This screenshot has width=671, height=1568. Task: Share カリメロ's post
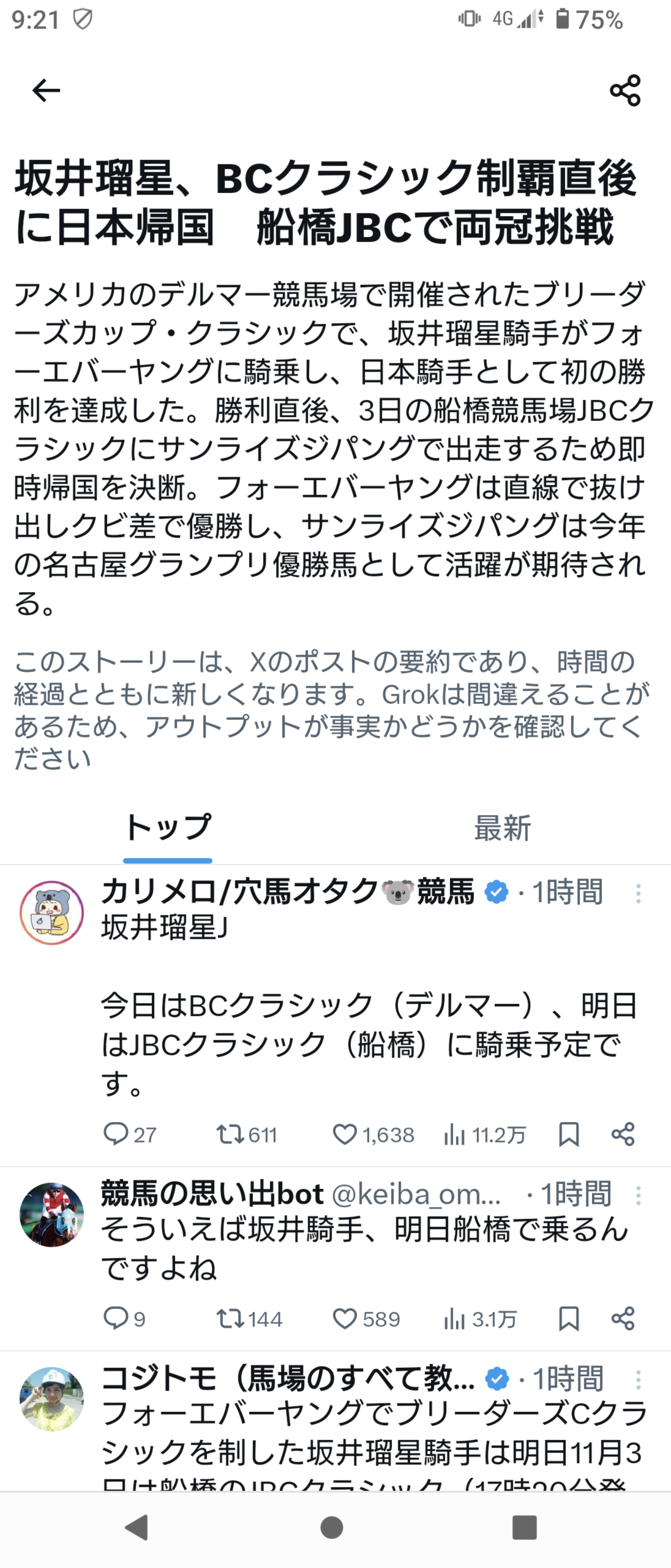pyautogui.click(x=623, y=1134)
